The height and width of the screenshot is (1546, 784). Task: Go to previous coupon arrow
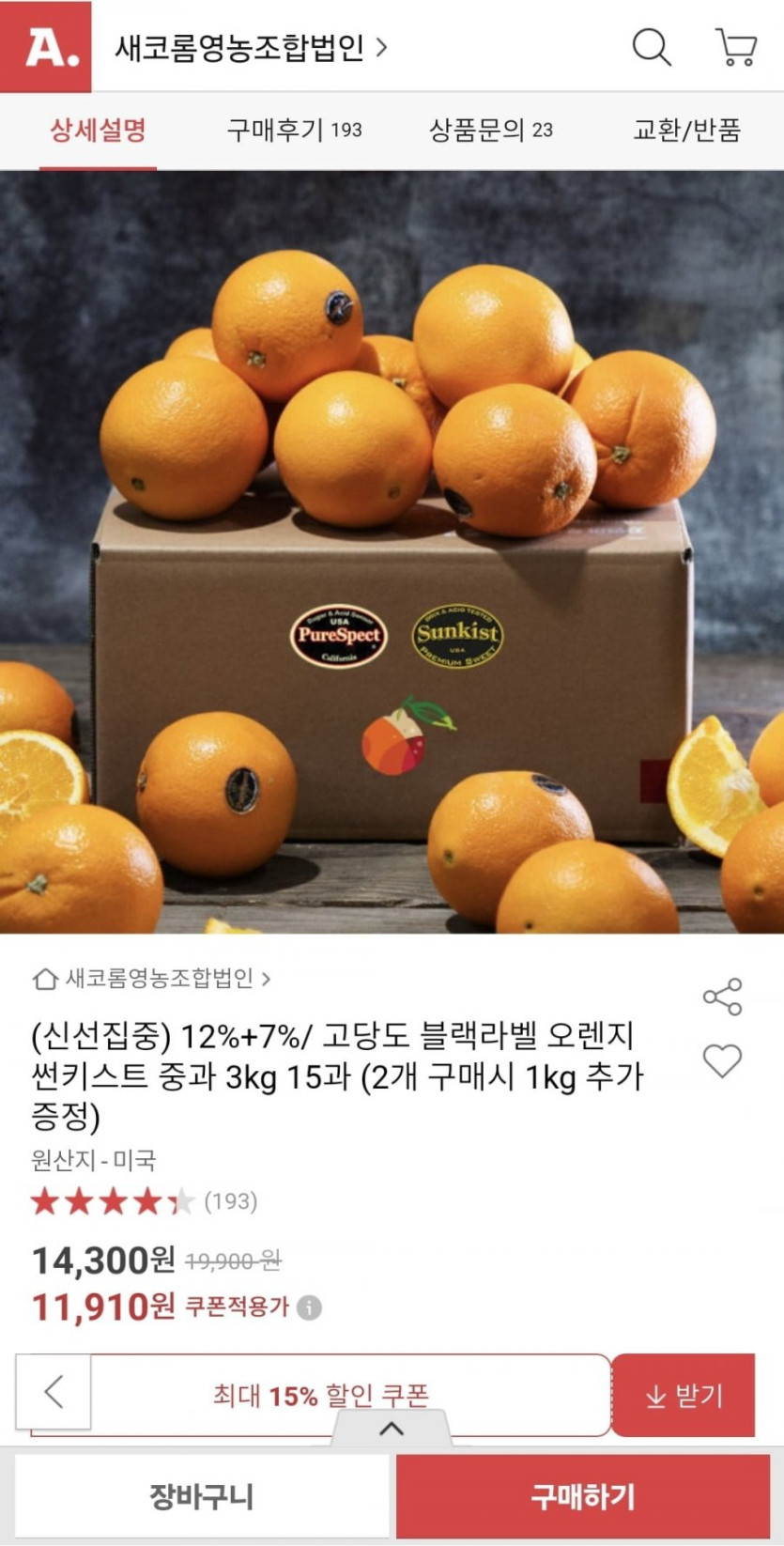coord(54,1392)
